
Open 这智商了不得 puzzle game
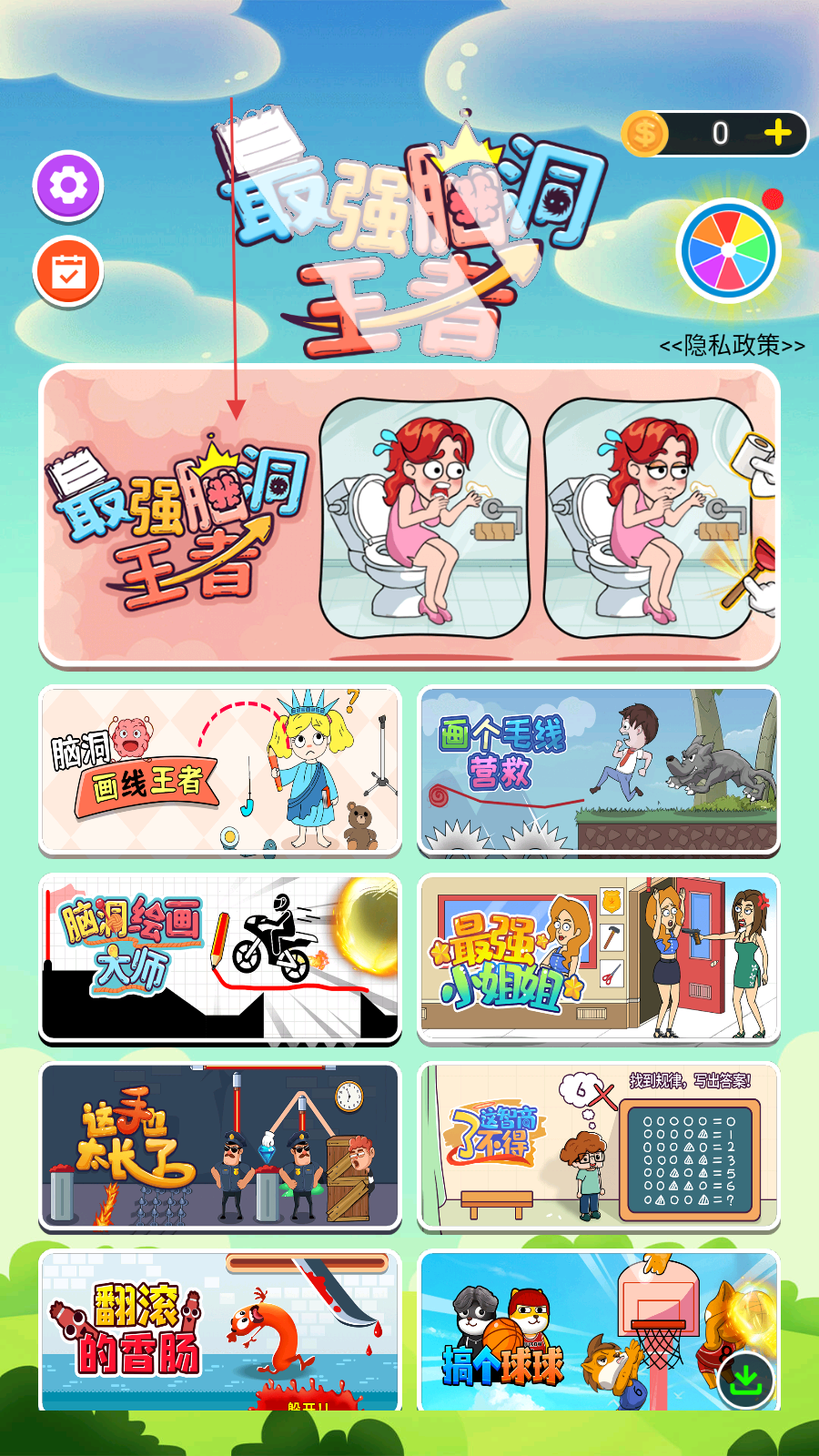point(599,1145)
